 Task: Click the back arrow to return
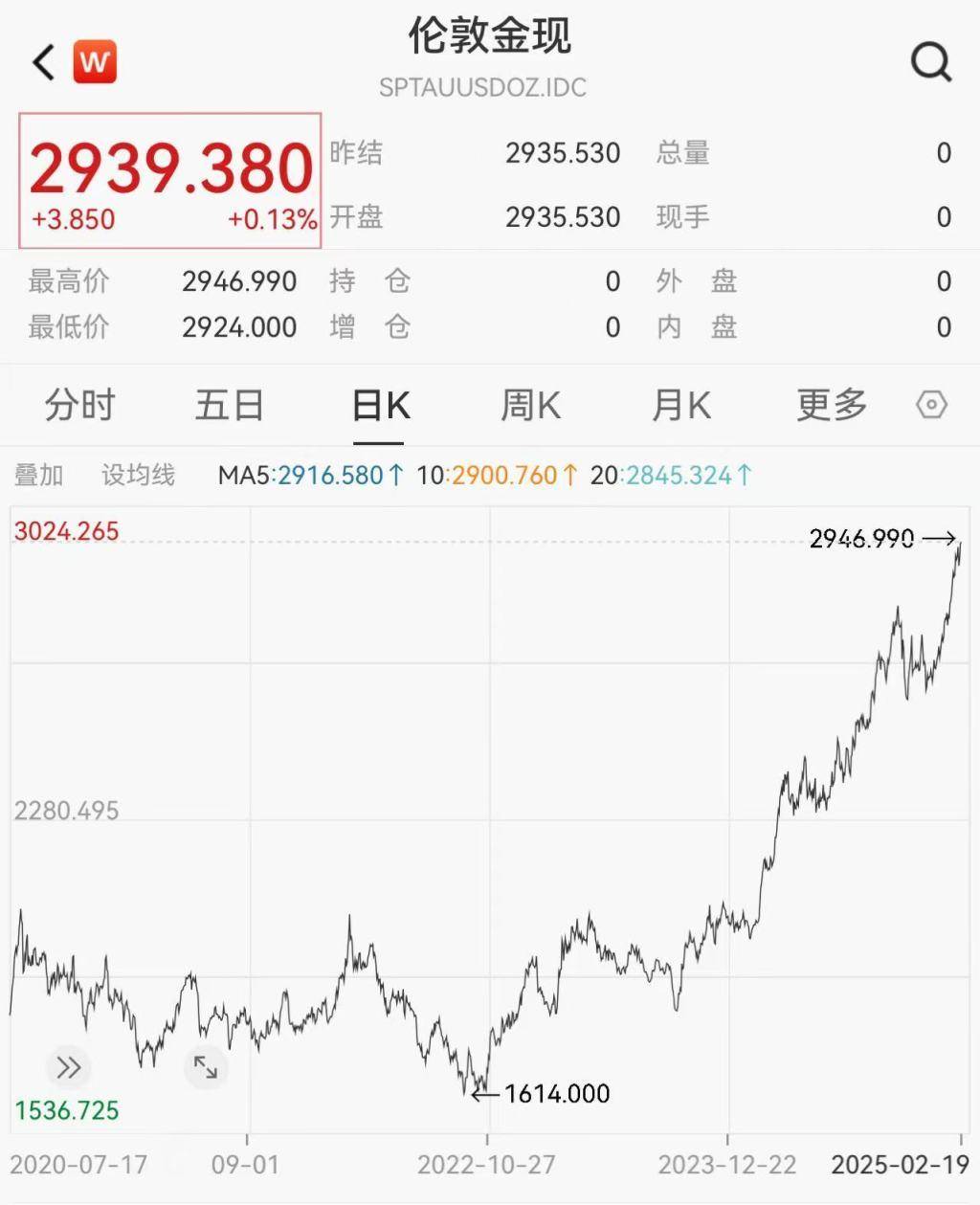pos(42,61)
